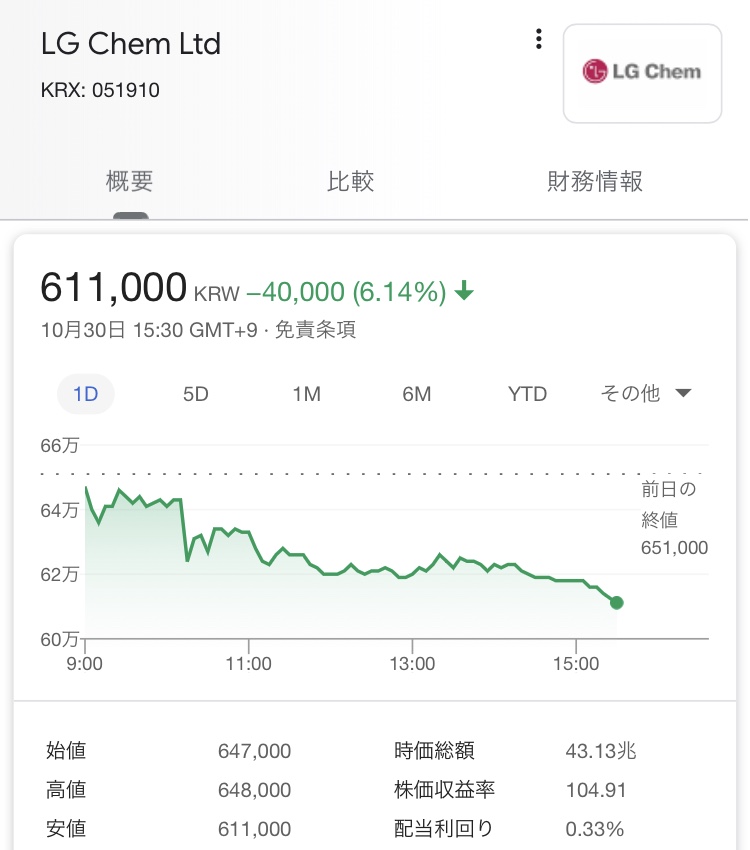View the 6M chart range

click(x=417, y=394)
